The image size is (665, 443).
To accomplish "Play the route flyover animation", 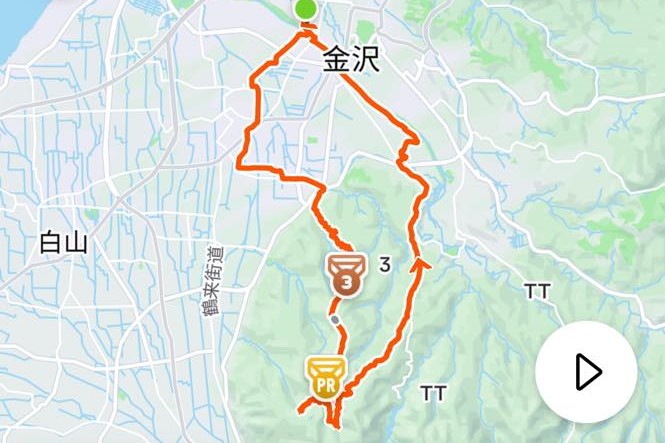I will coord(586,372).
